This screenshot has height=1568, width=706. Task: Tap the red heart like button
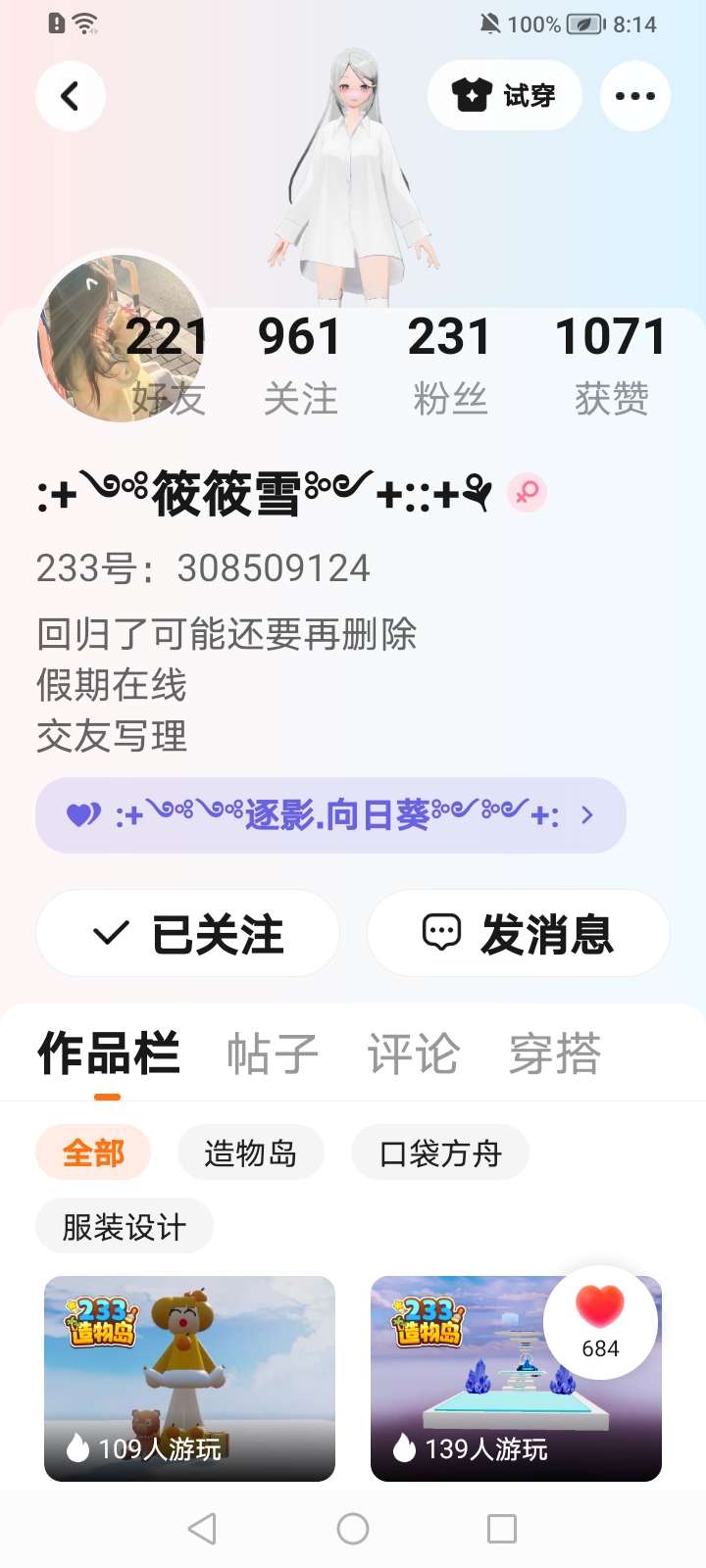click(600, 1321)
